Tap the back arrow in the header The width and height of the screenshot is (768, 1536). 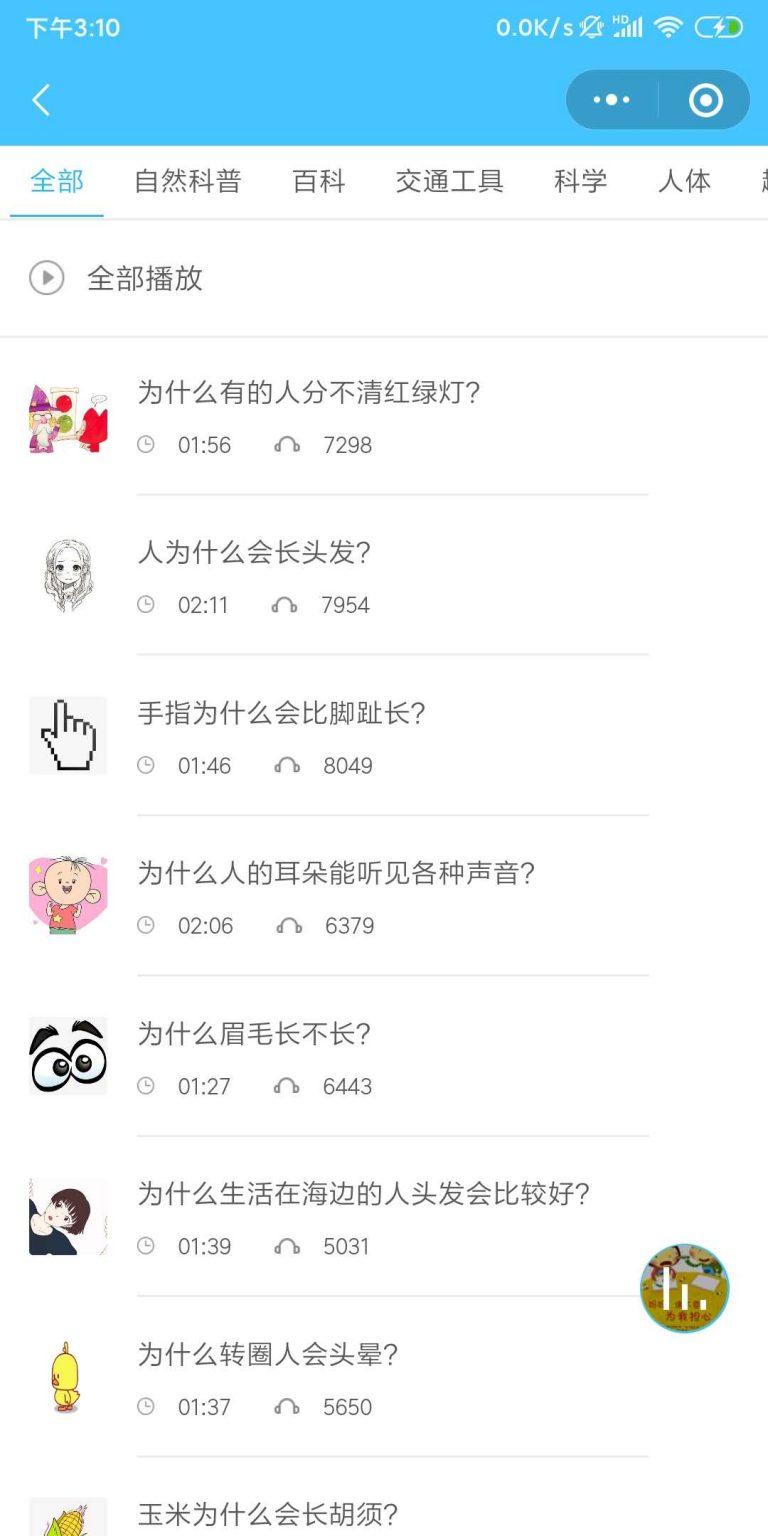[x=40, y=100]
